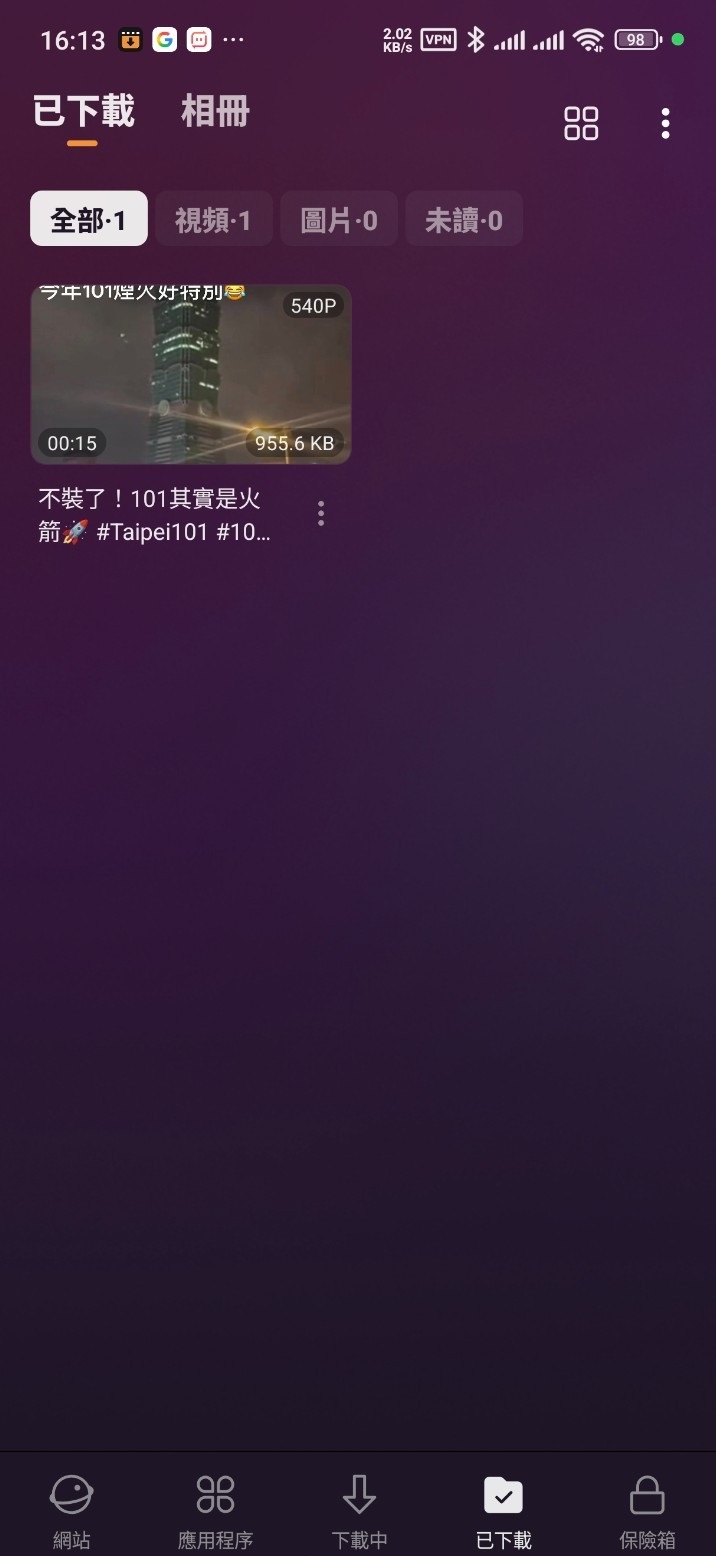716x1556 pixels.
Task: Select the 已下載 top tab
Action: tap(83, 112)
